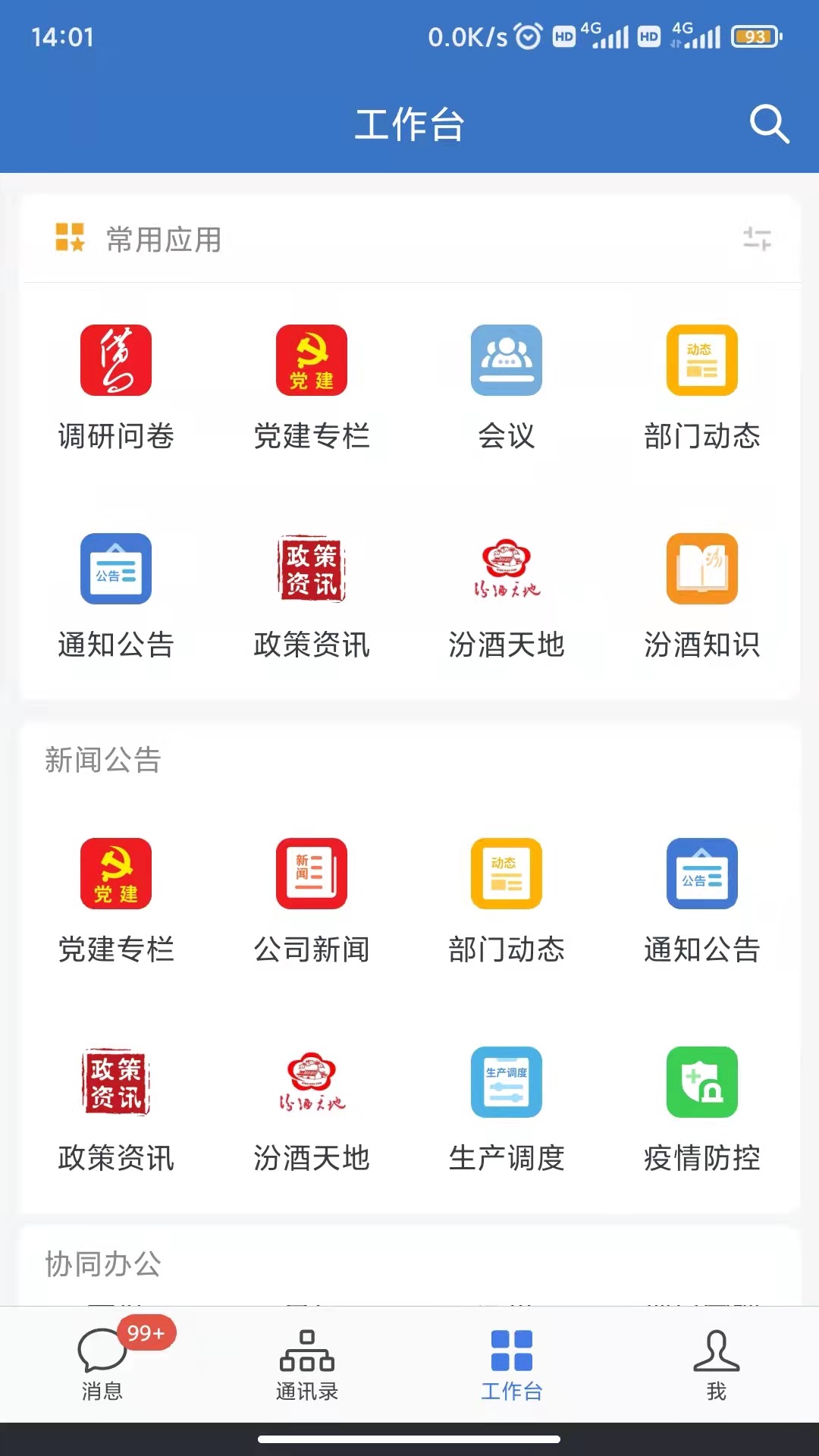
Task: Open 通知公告 under 新闻公告
Action: (701, 874)
